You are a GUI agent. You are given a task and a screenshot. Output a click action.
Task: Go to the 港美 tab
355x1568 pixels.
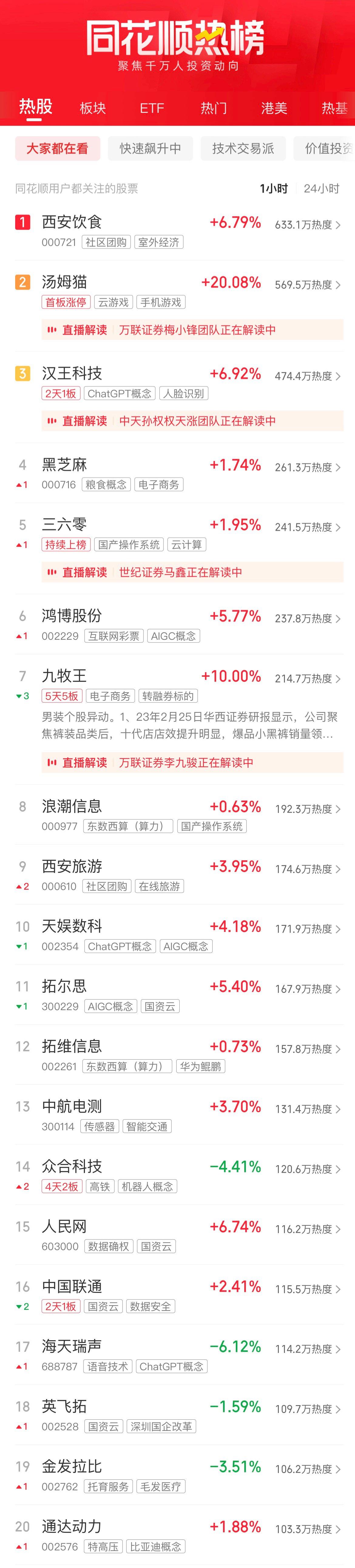pyautogui.click(x=273, y=108)
